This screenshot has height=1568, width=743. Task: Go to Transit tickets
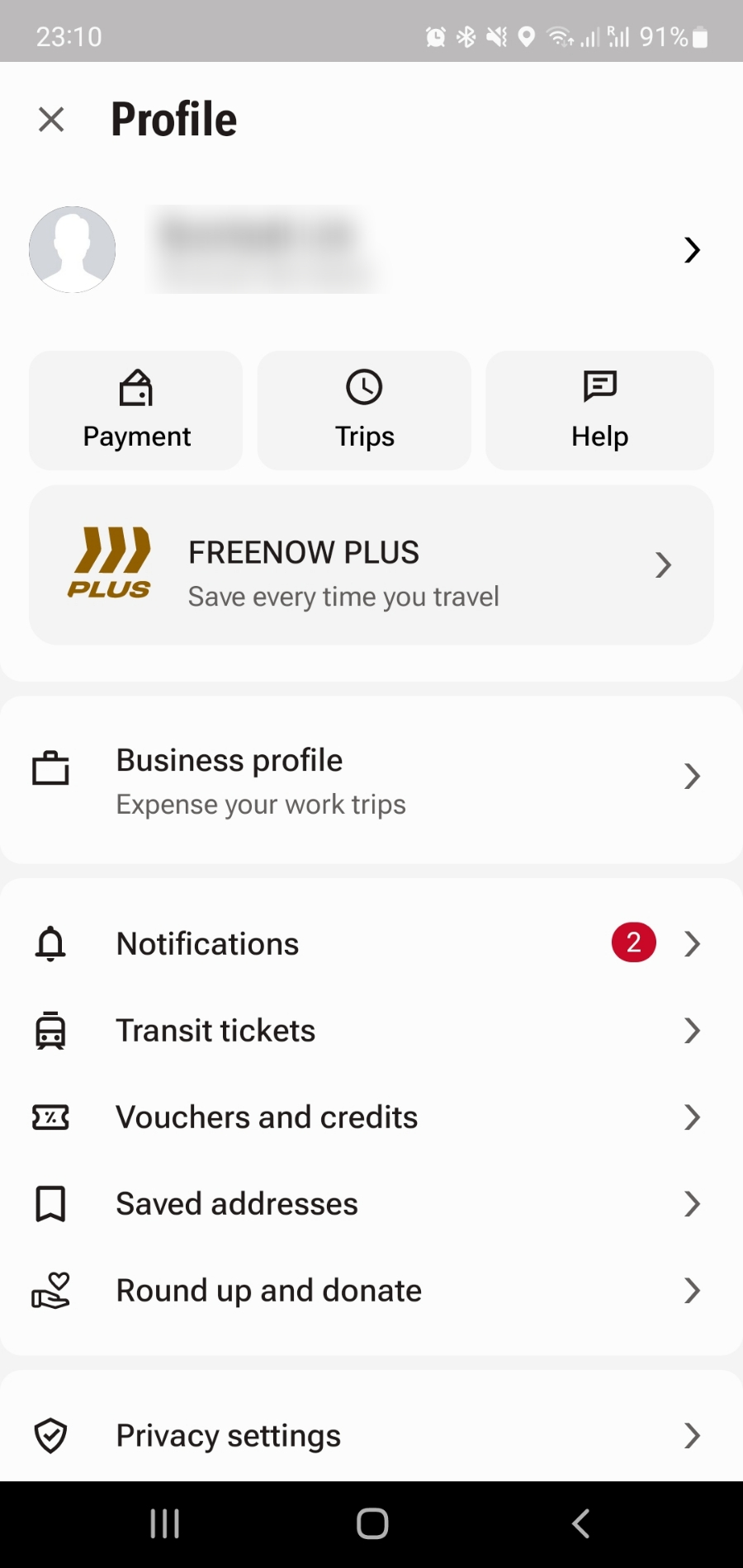pyautogui.click(x=371, y=1031)
